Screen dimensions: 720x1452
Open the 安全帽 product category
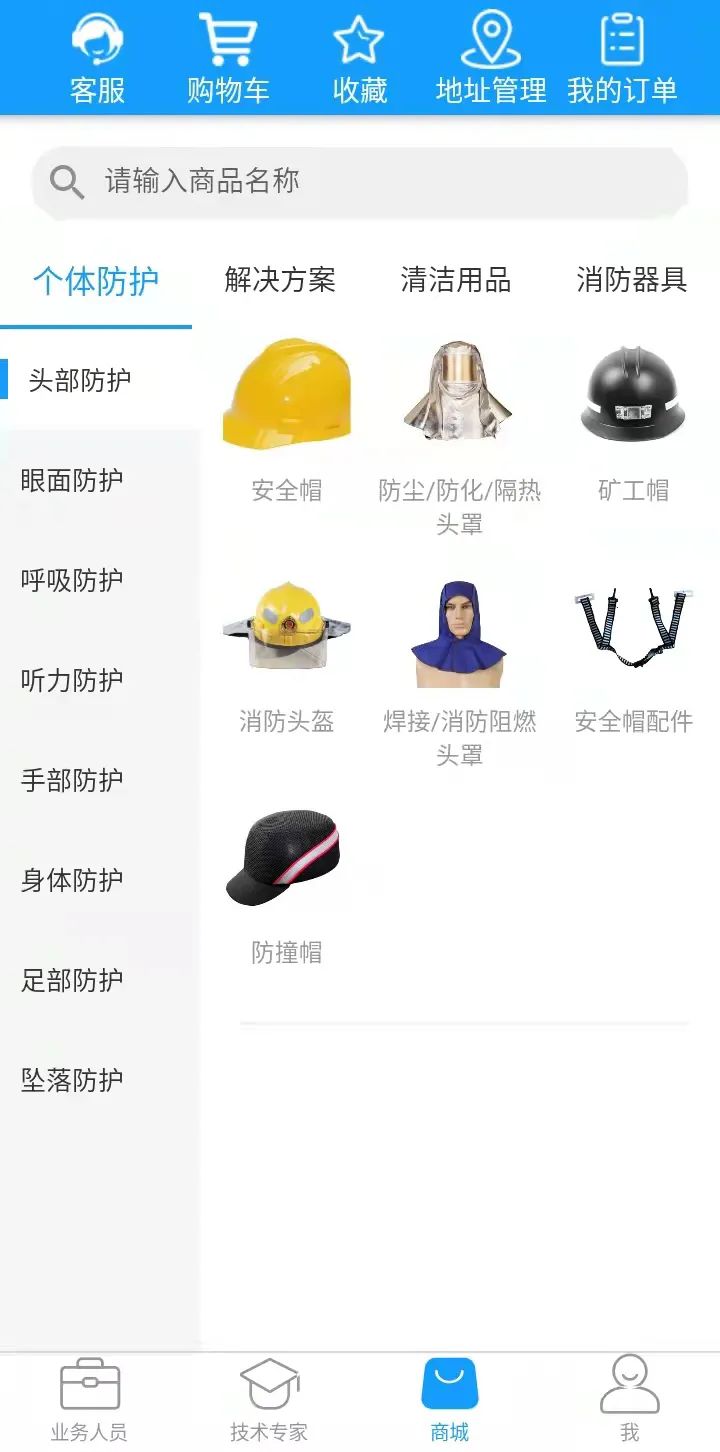tap(287, 420)
